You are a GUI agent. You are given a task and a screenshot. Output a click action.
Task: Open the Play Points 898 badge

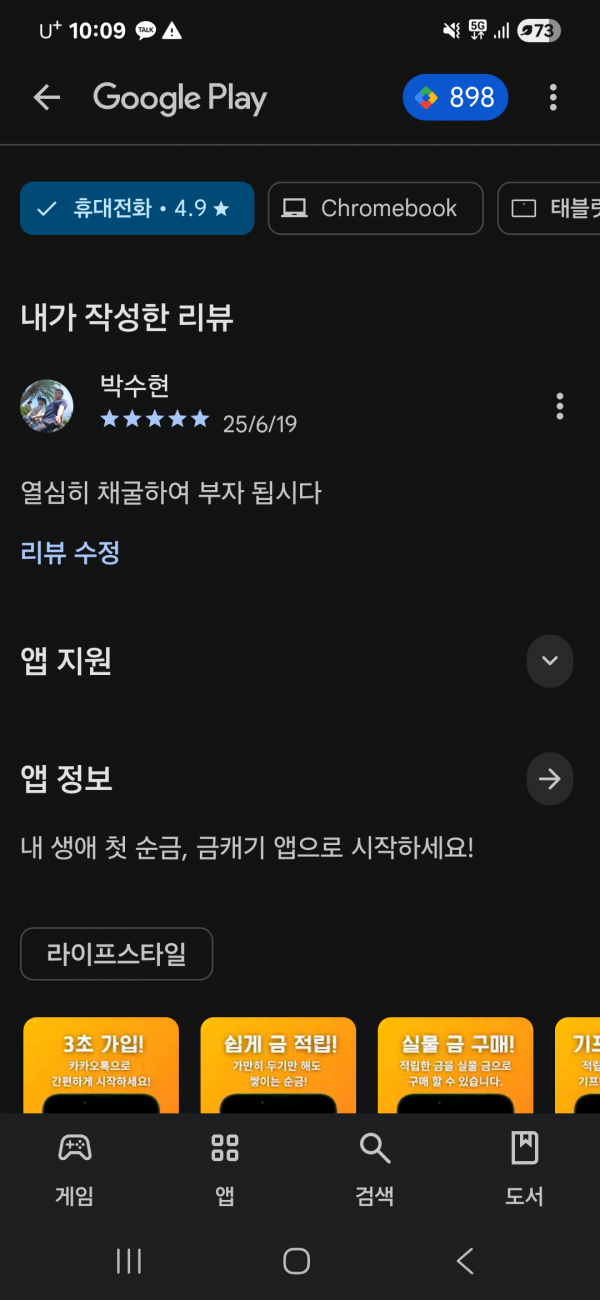coord(456,97)
